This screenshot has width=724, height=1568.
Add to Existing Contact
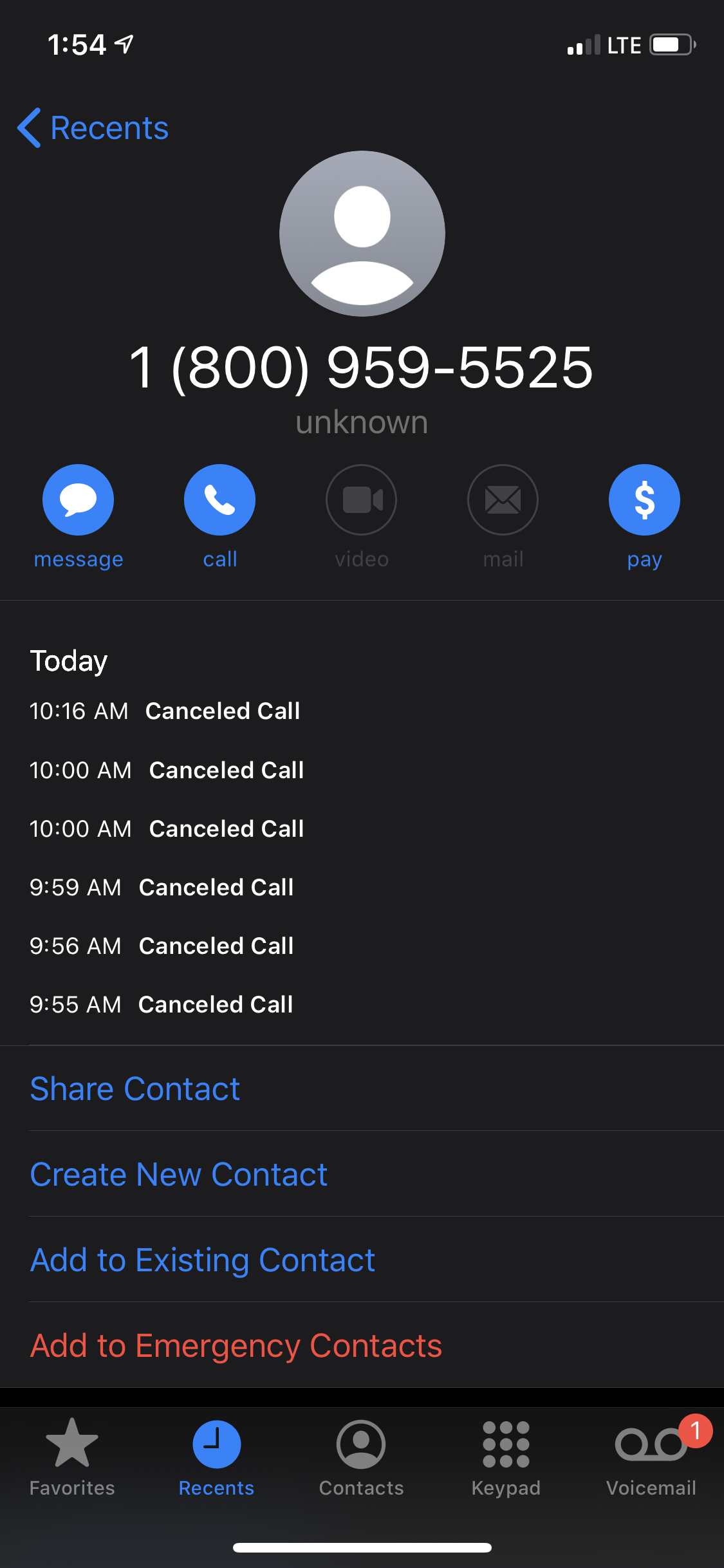pos(203,1260)
